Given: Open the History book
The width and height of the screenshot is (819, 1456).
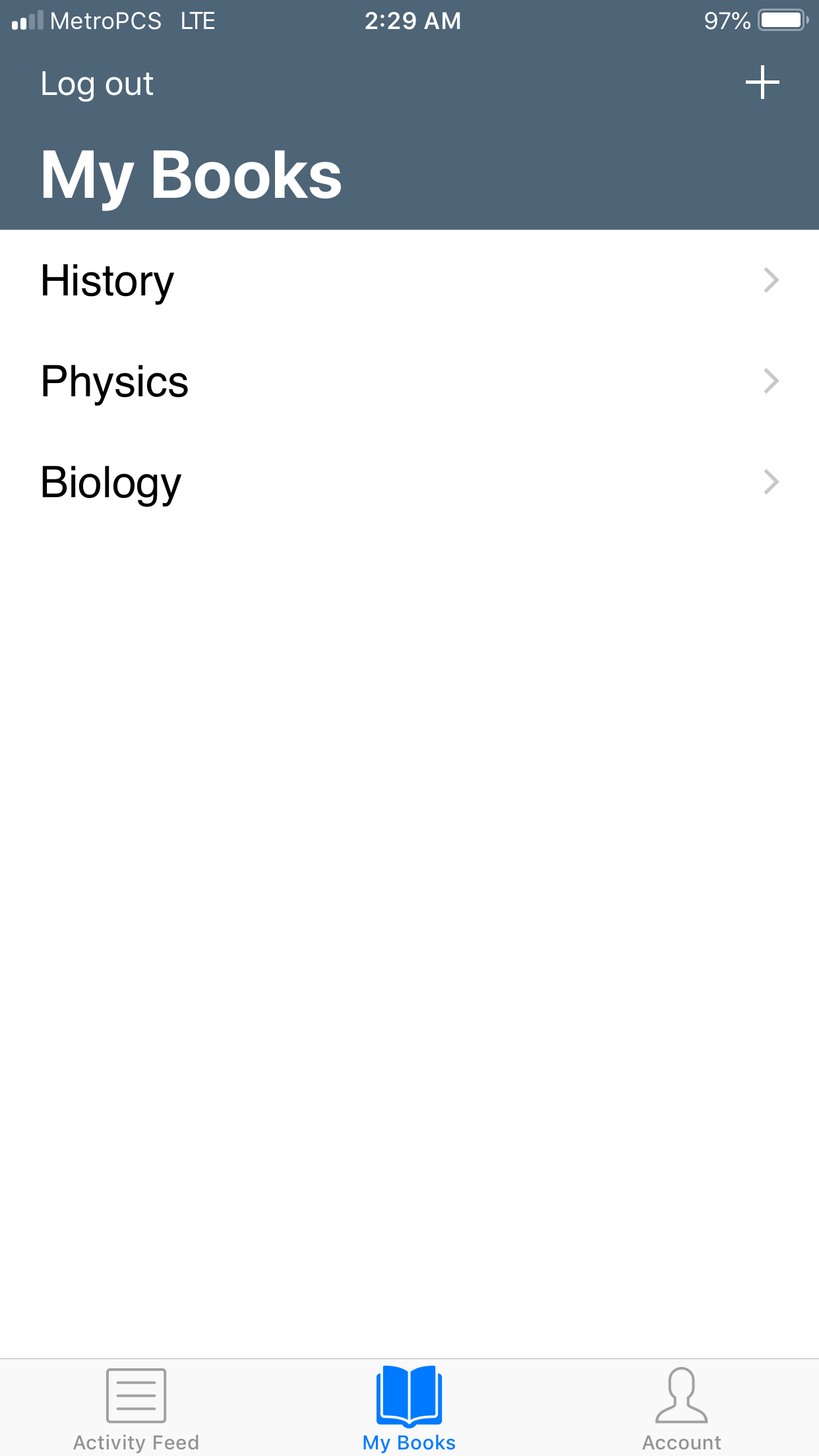Looking at the screenshot, I should click(x=409, y=281).
